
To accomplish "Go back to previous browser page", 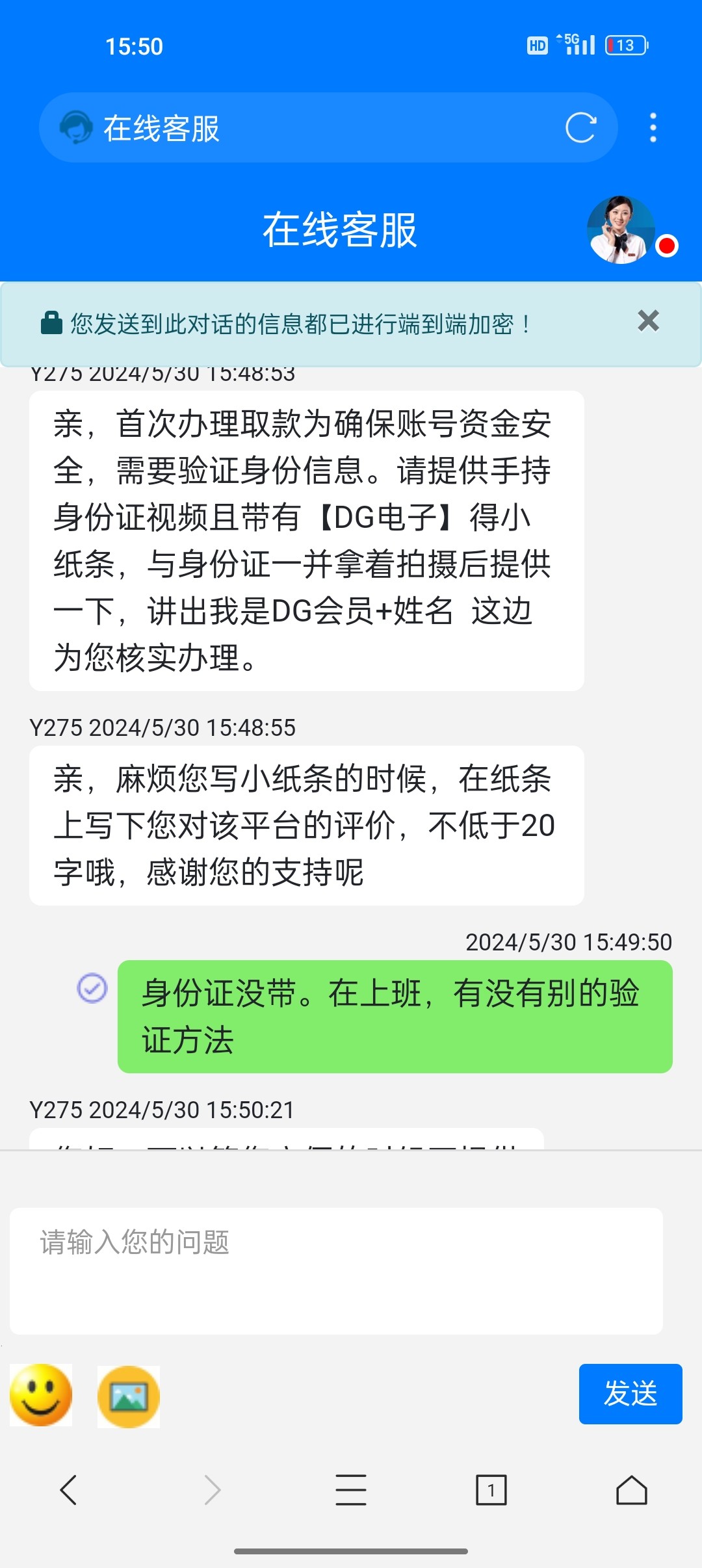I will pos(69,1490).
